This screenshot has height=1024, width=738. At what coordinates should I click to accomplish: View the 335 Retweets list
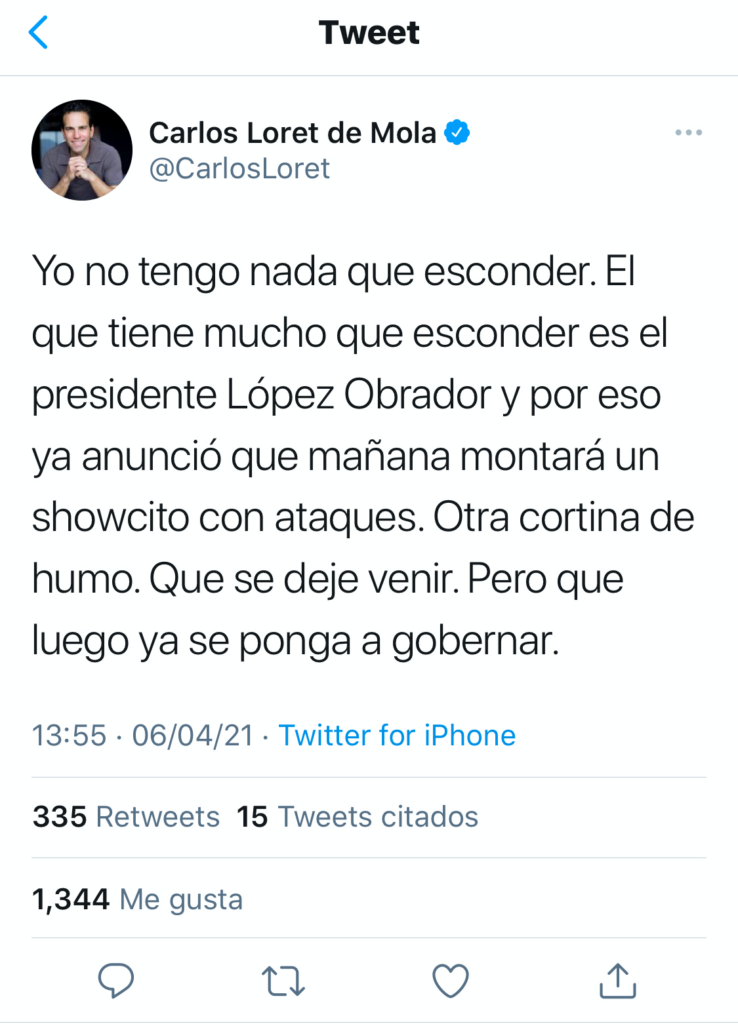(126, 817)
